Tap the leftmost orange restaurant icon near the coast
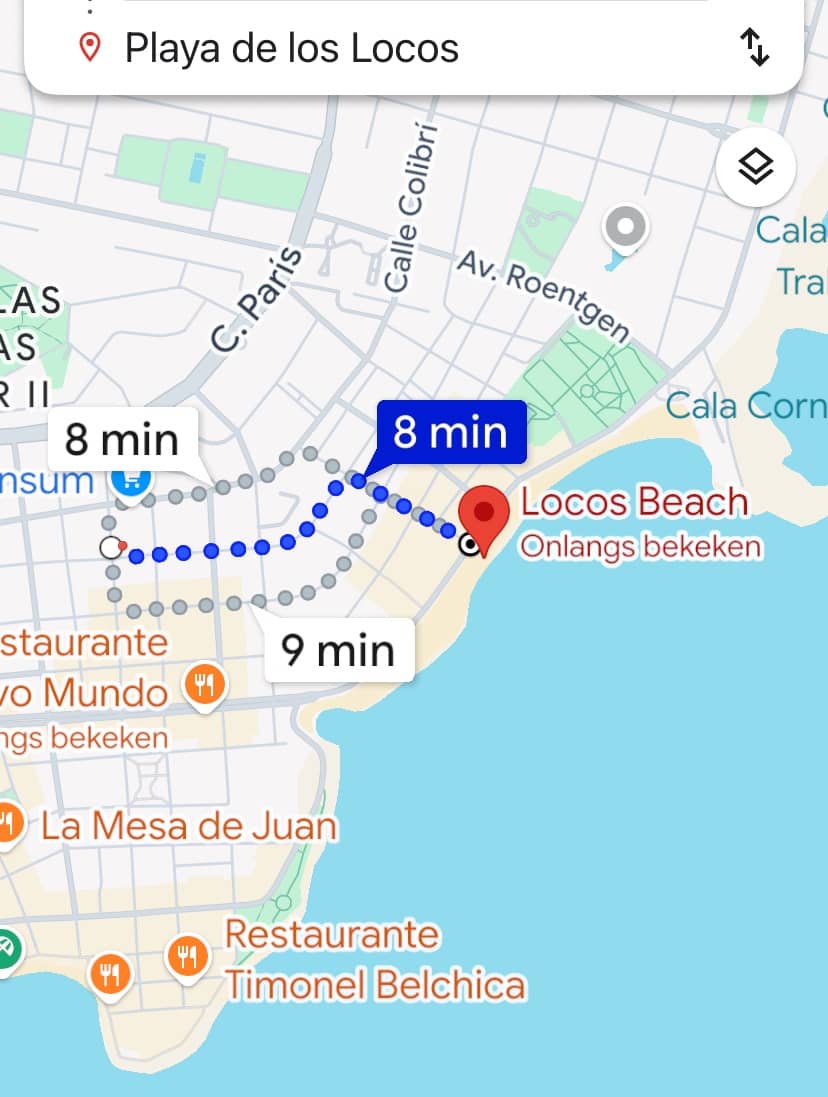Screen dimensions: 828x1097 click(x=110, y=975)
